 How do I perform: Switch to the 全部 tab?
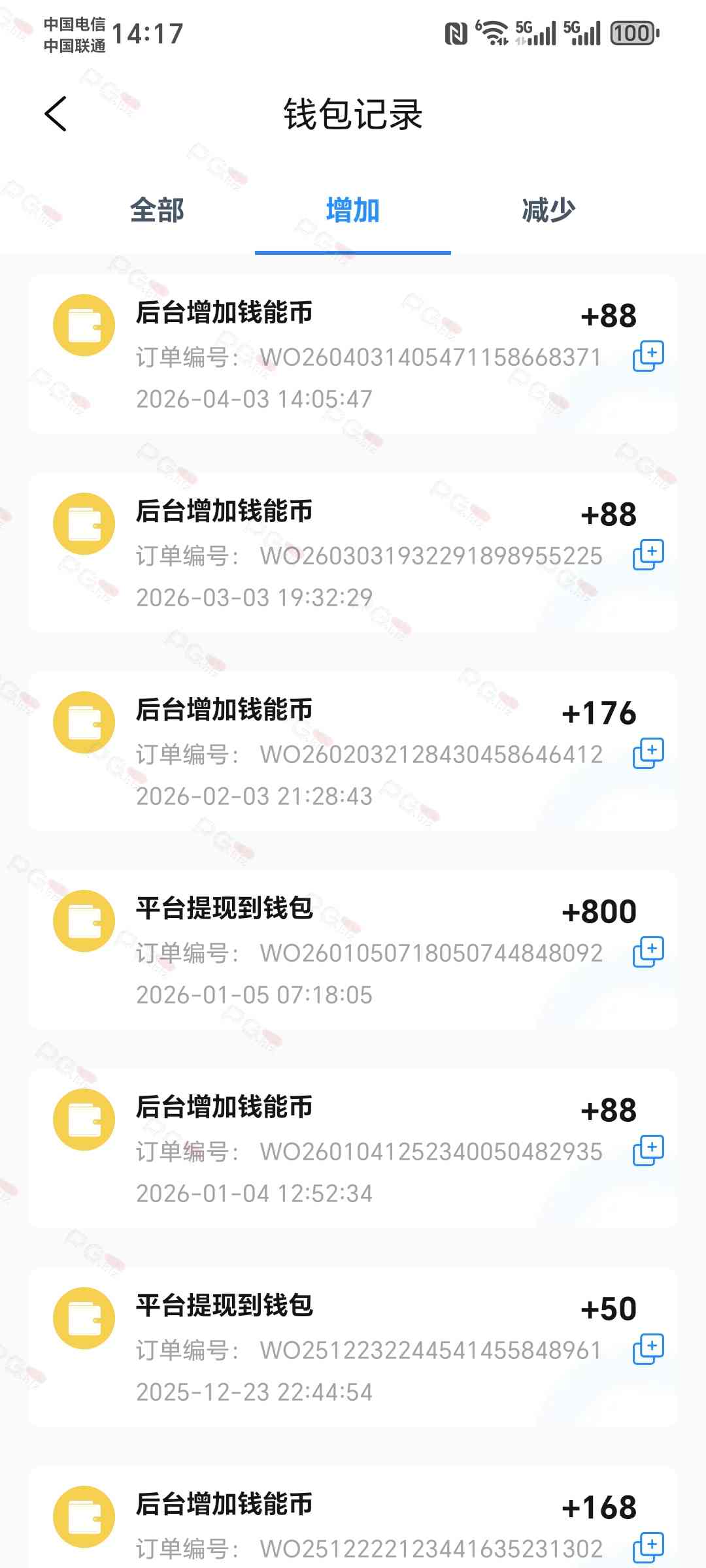click(x=157, y=210)
